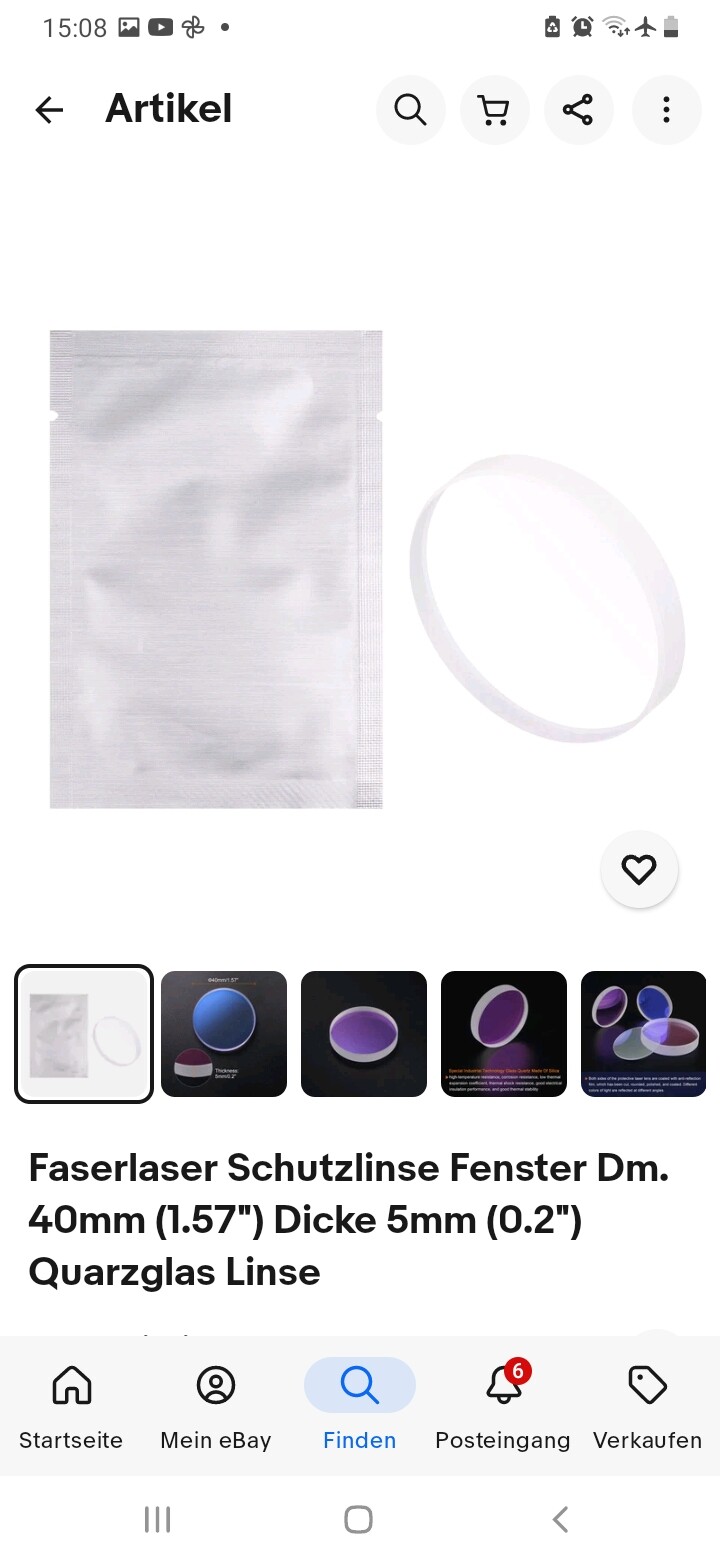720x1560 pixels.
Task: Add item to watchlist with heart
Action: point(639,870)
